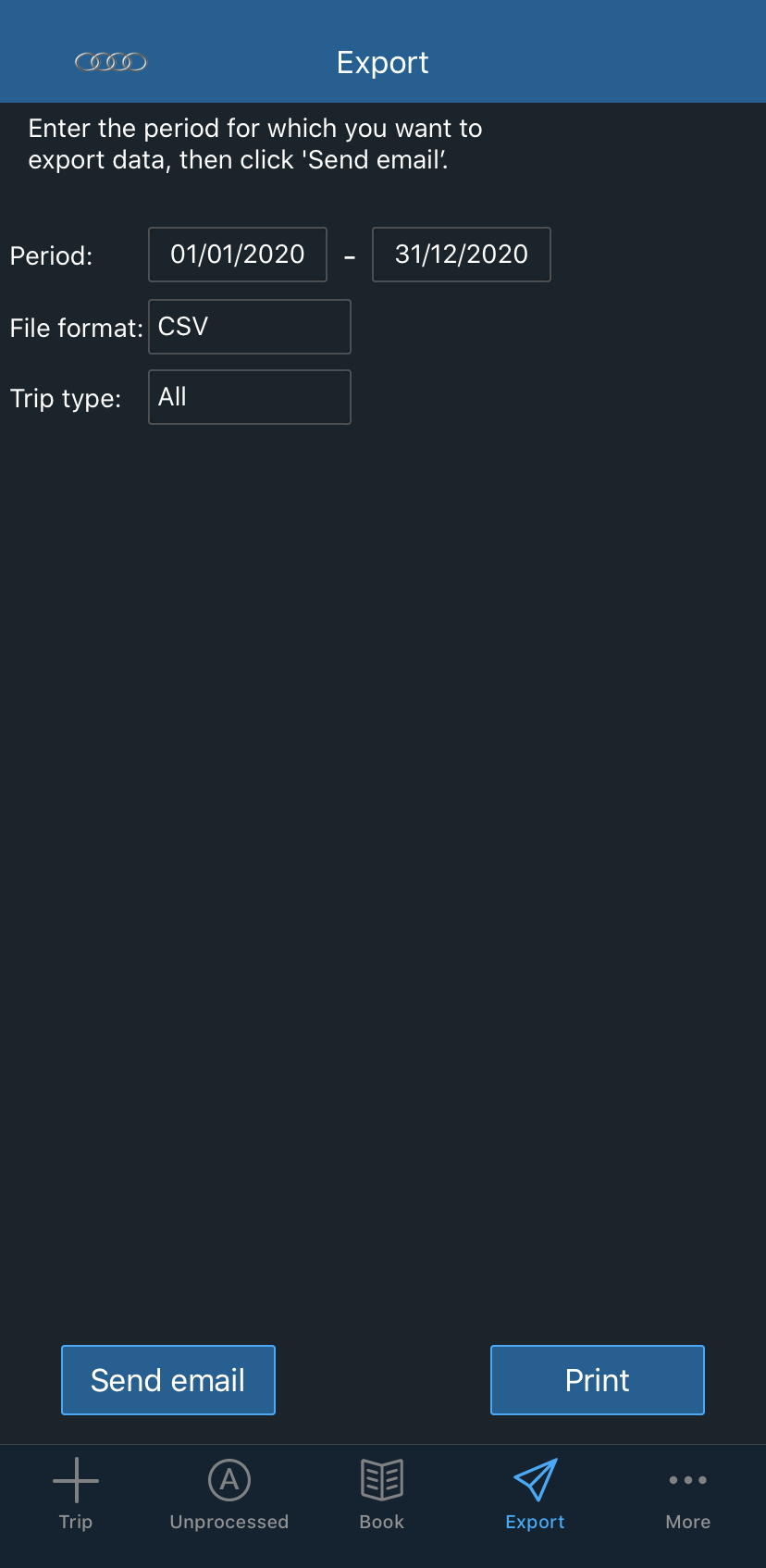Tap the Send email button
The width and height of the screenshot is (766, 1568).
[x=168, y=1380]
